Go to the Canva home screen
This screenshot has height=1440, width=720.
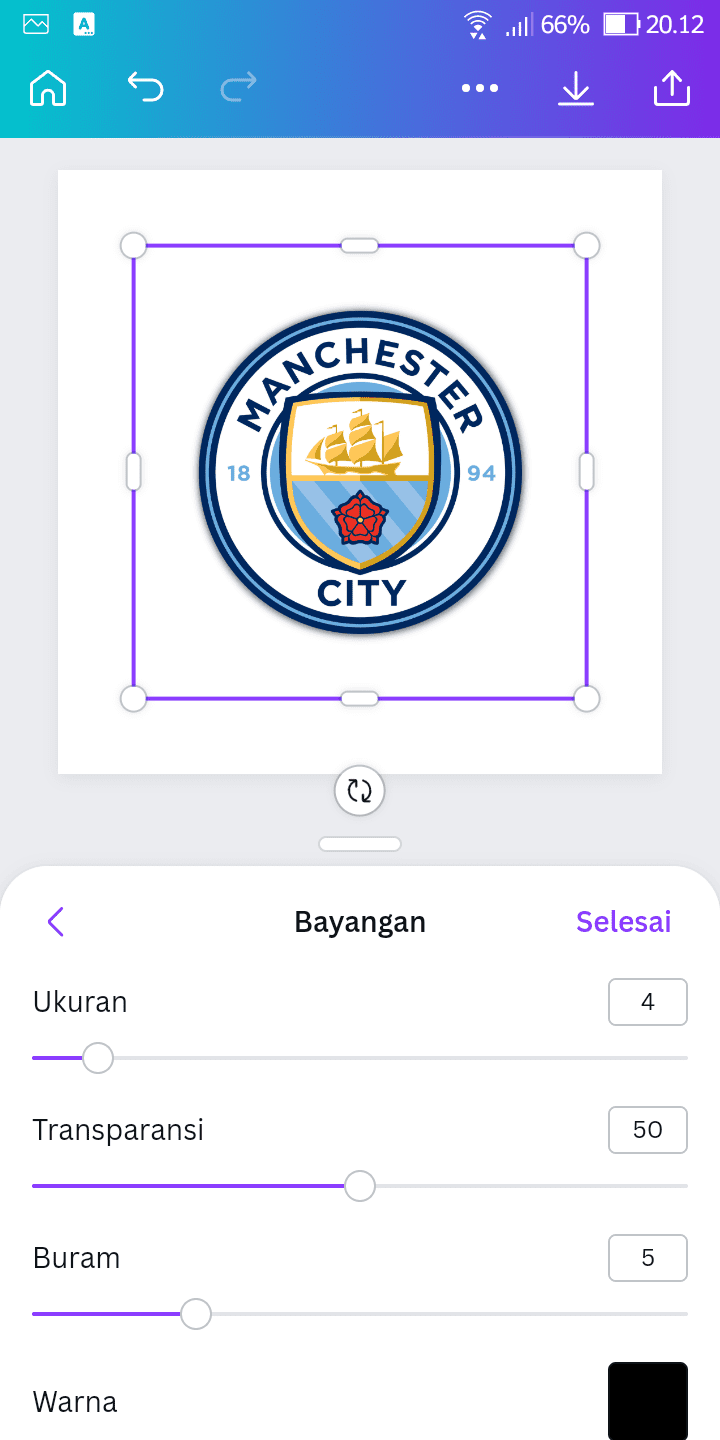click(48, 88)
